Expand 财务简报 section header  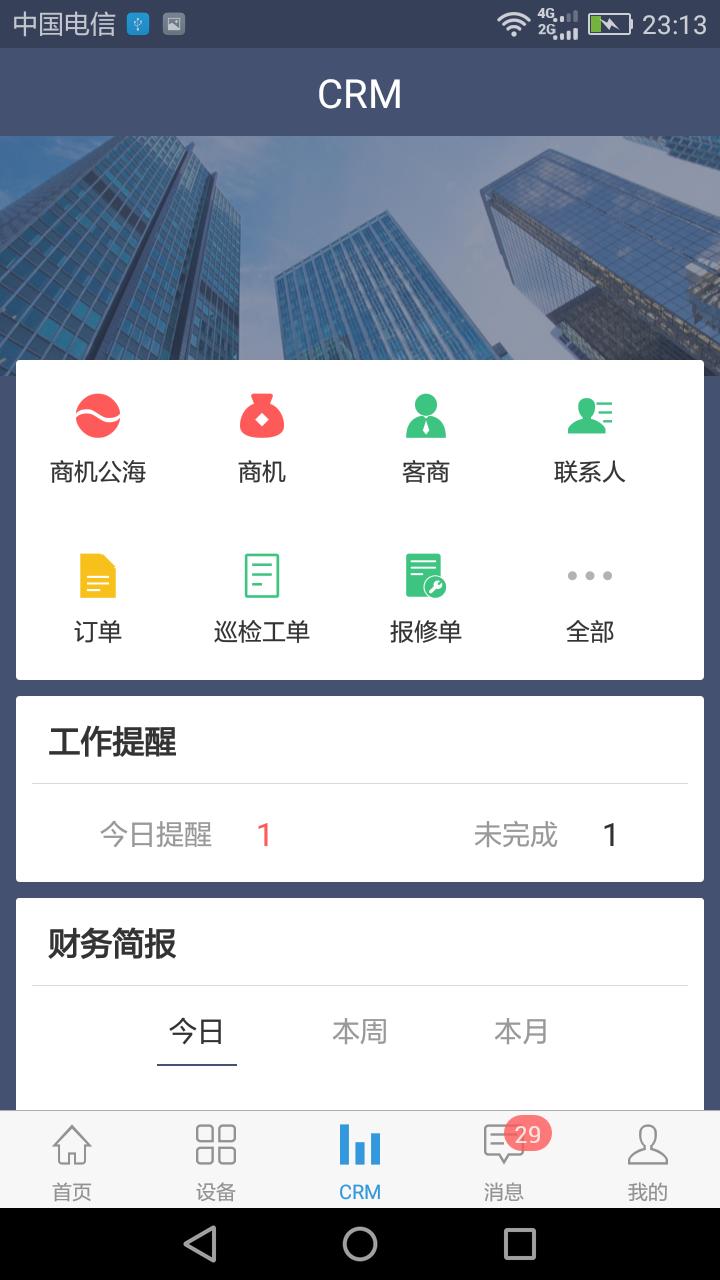point(110,944)
